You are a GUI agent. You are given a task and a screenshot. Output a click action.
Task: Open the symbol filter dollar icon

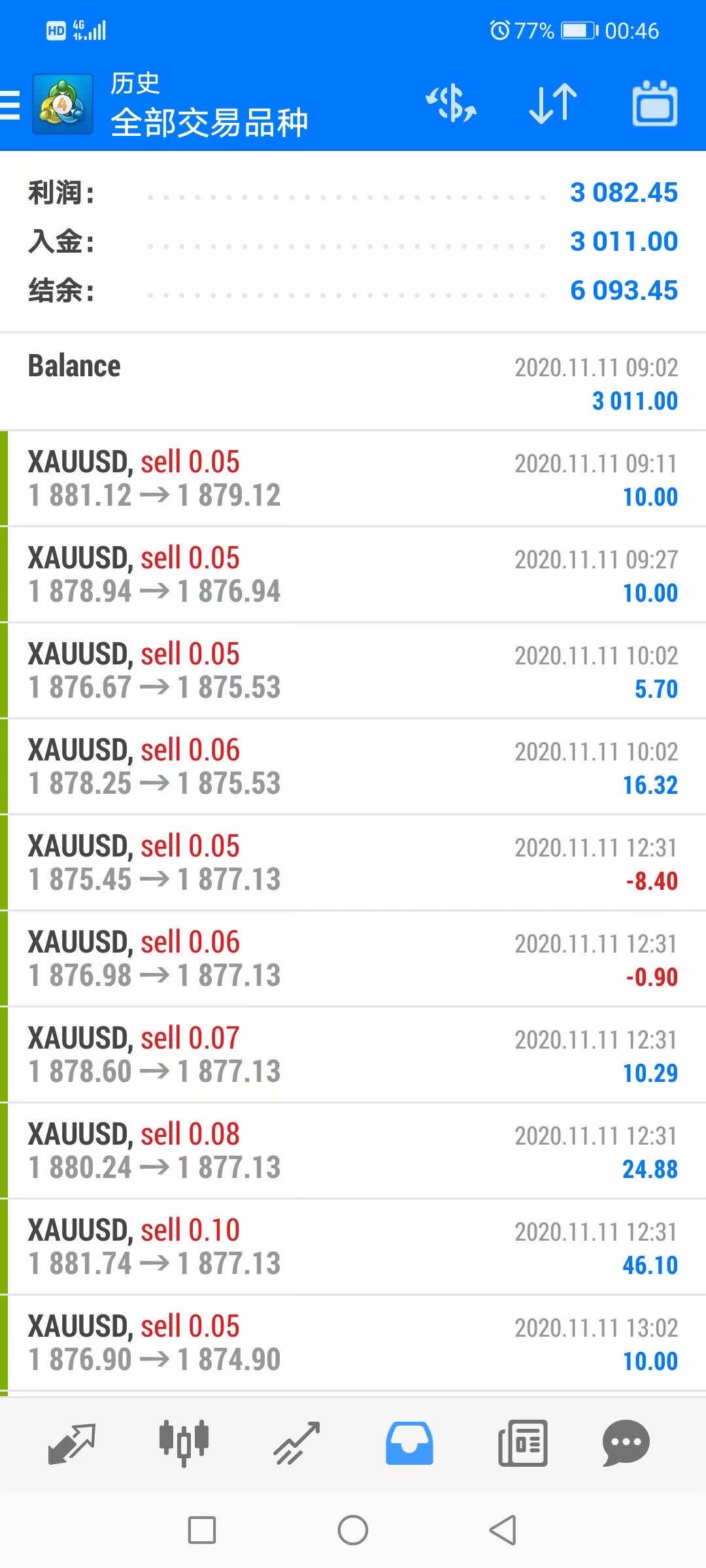click(x=451, y=104)
